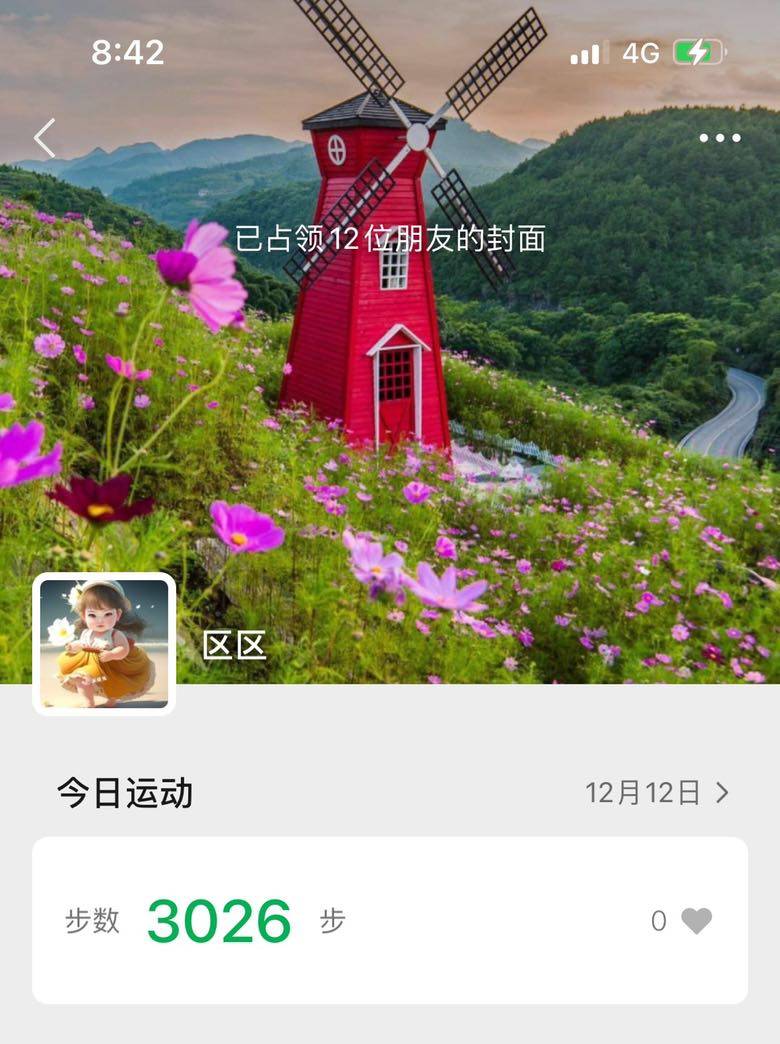Screen dimensions: 780x1044
Task: Open the three-dot more options menu
Action: tap(720, 138)
